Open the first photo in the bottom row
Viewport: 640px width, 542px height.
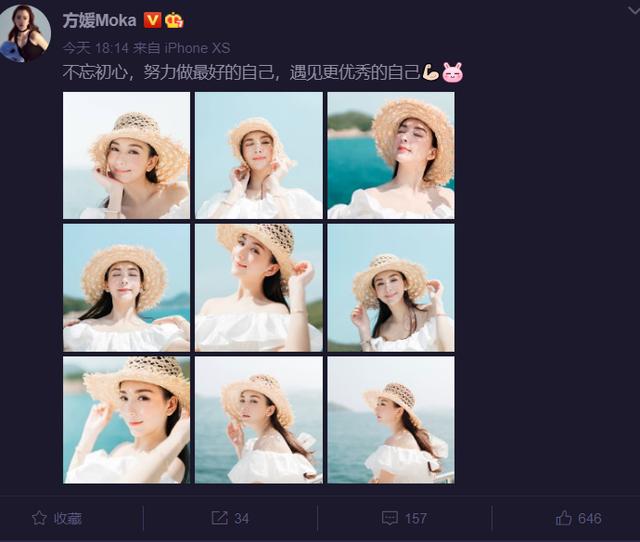(x=126, y=419)
